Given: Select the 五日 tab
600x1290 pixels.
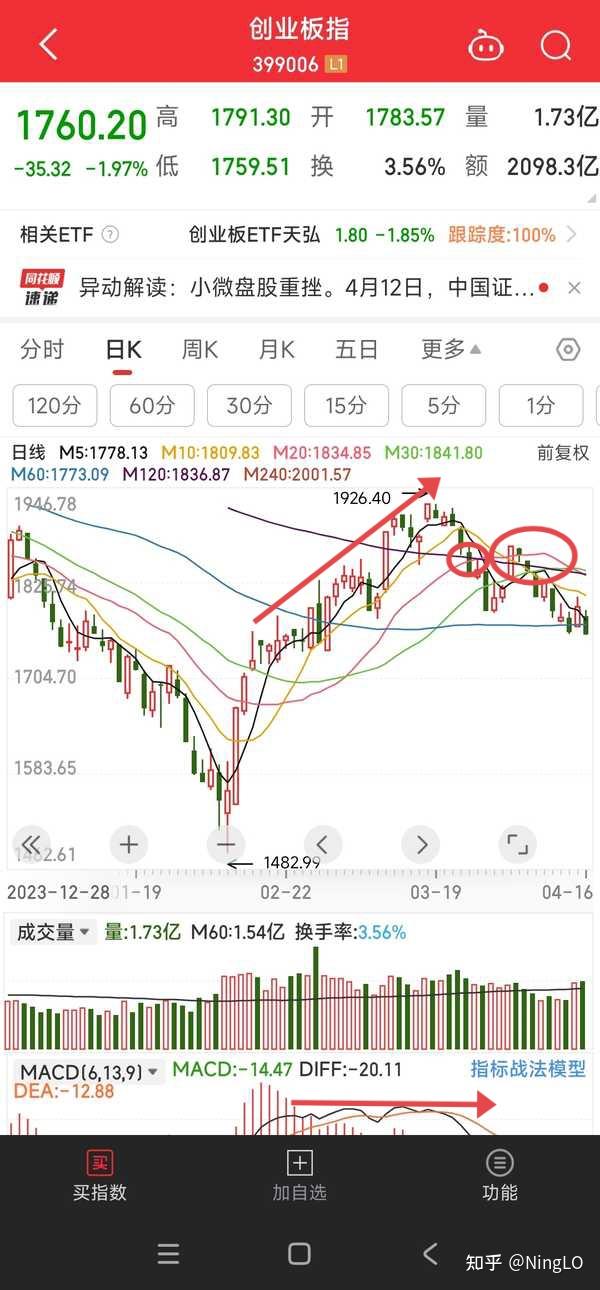Looking at the screenshot, I should (356, 349).
